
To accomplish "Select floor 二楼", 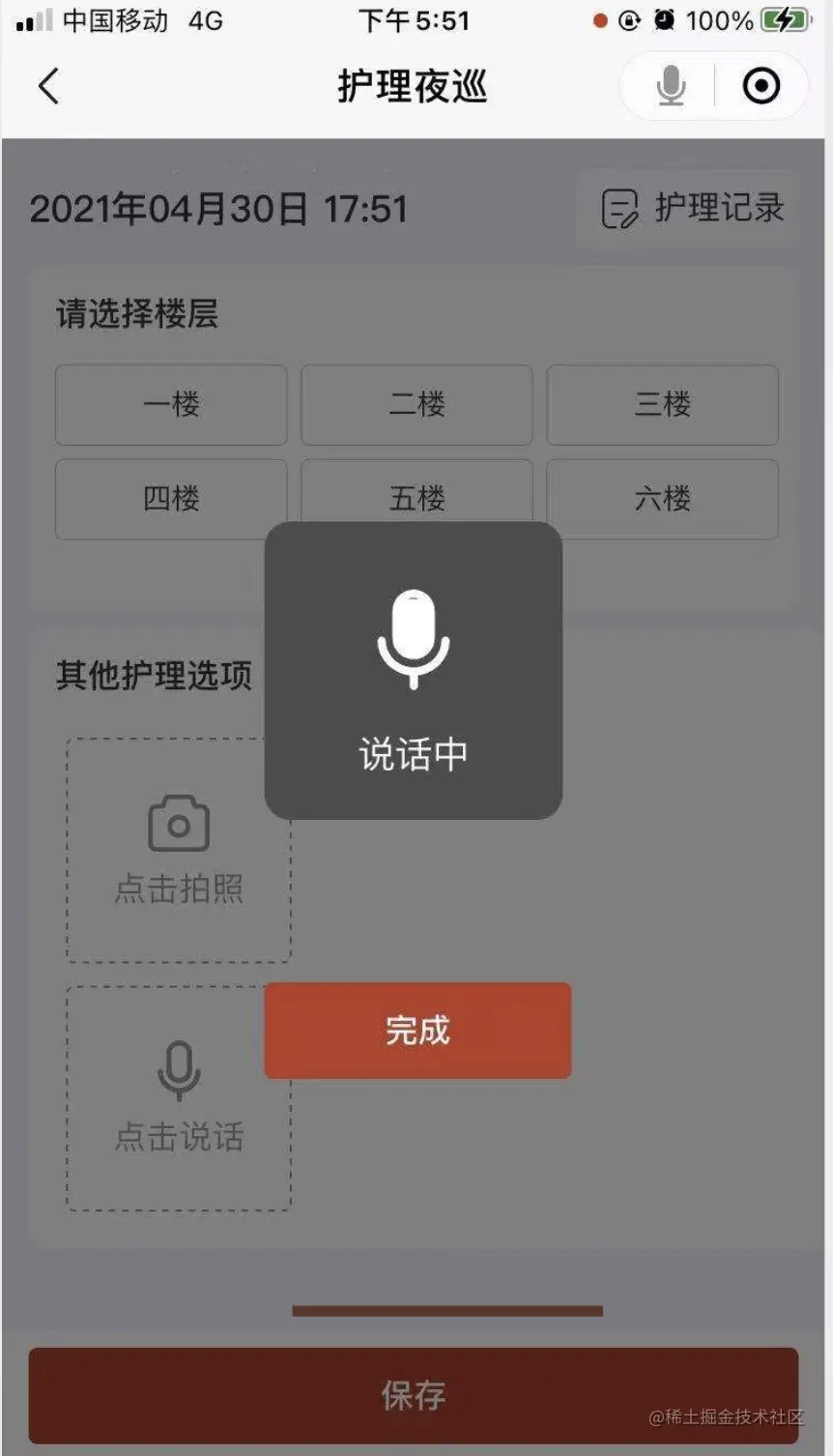I will 416,404.
